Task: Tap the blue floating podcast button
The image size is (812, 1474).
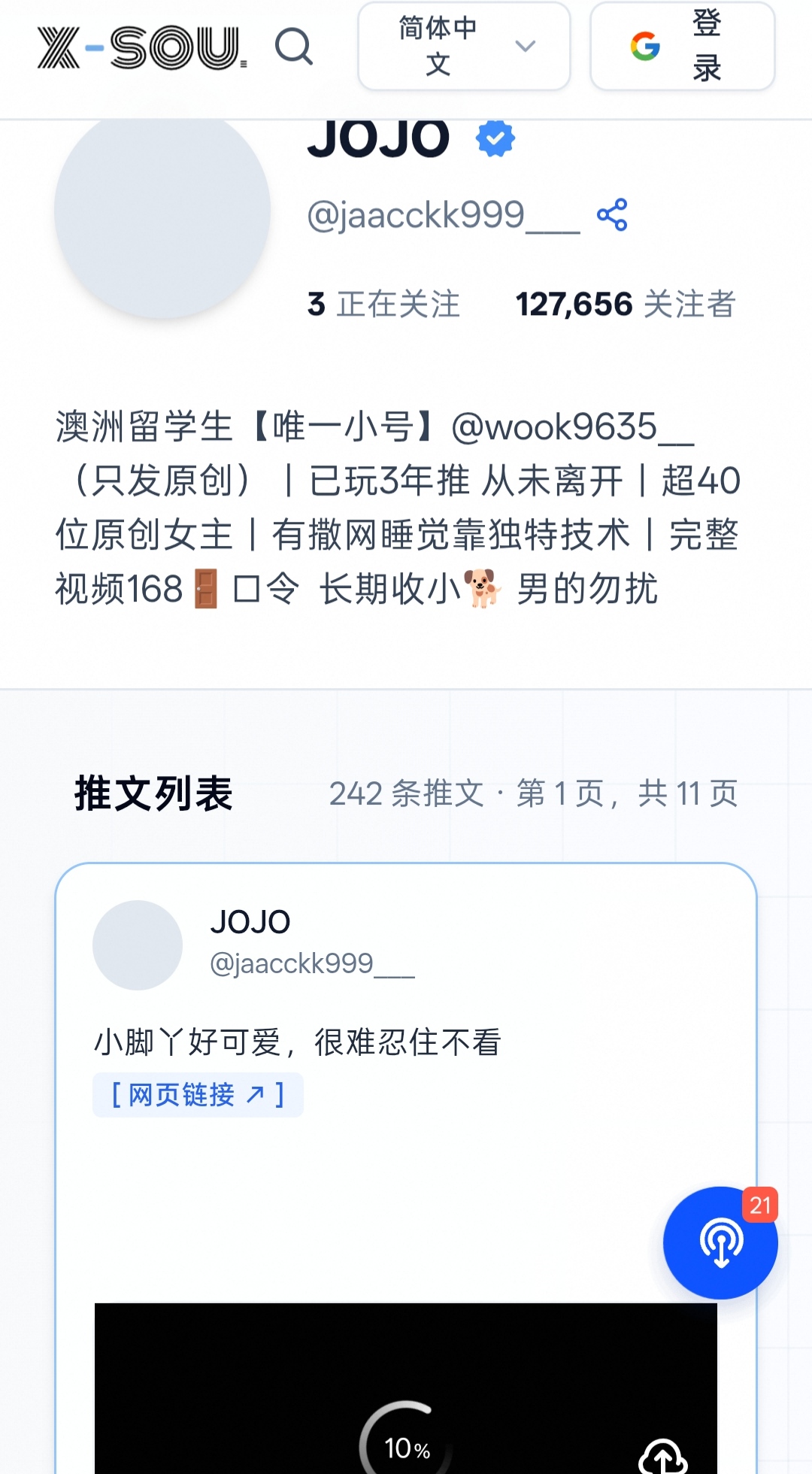Action: [720, 1243]
